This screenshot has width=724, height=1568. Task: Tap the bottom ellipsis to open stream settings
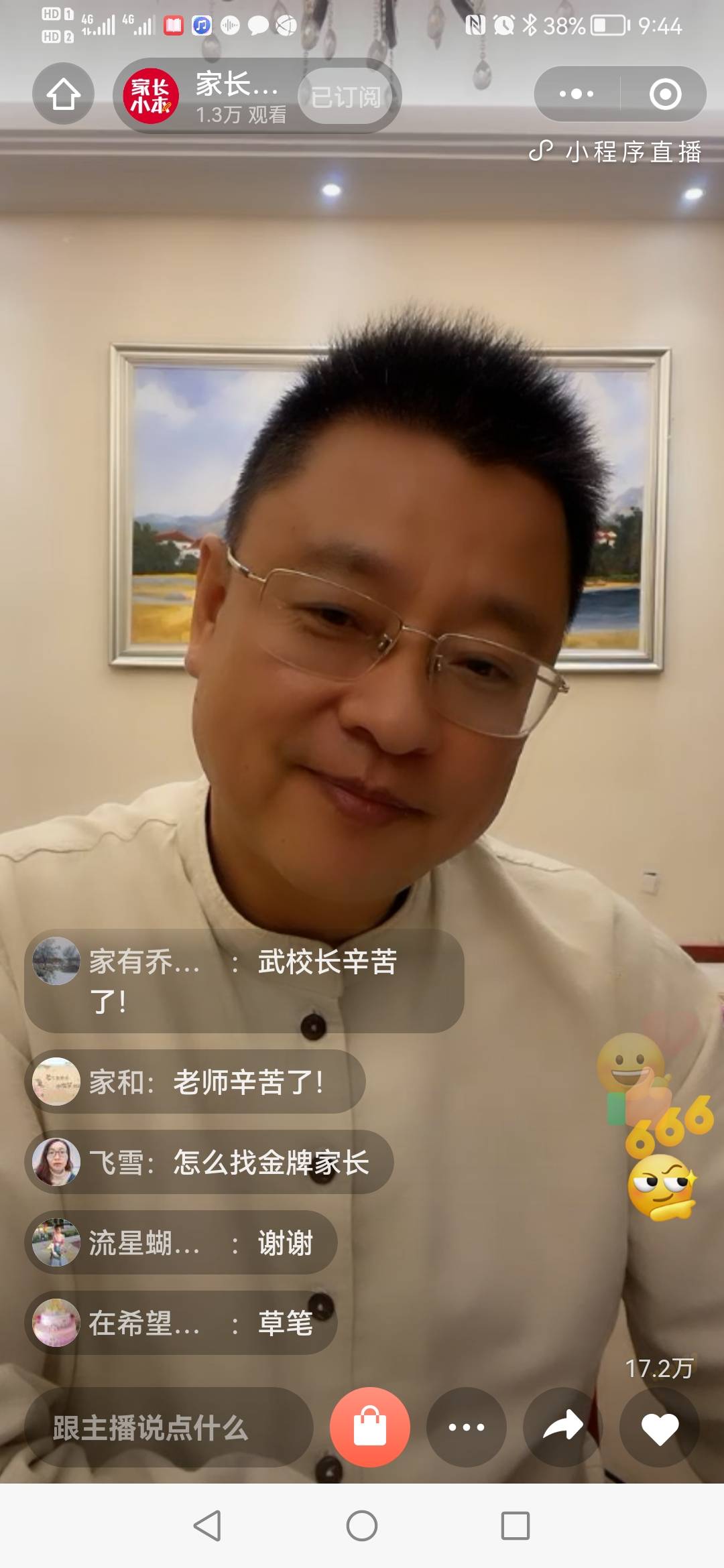point(467,1427)
